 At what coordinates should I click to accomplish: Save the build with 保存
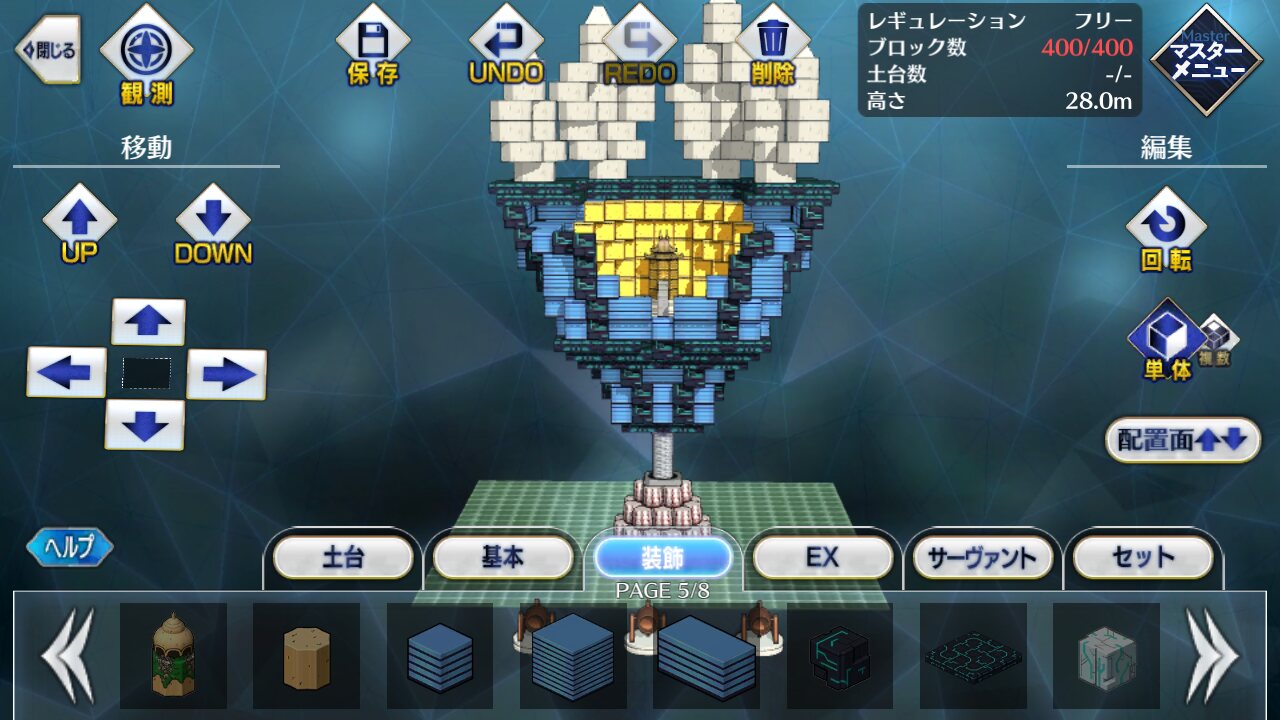point(373,50)
